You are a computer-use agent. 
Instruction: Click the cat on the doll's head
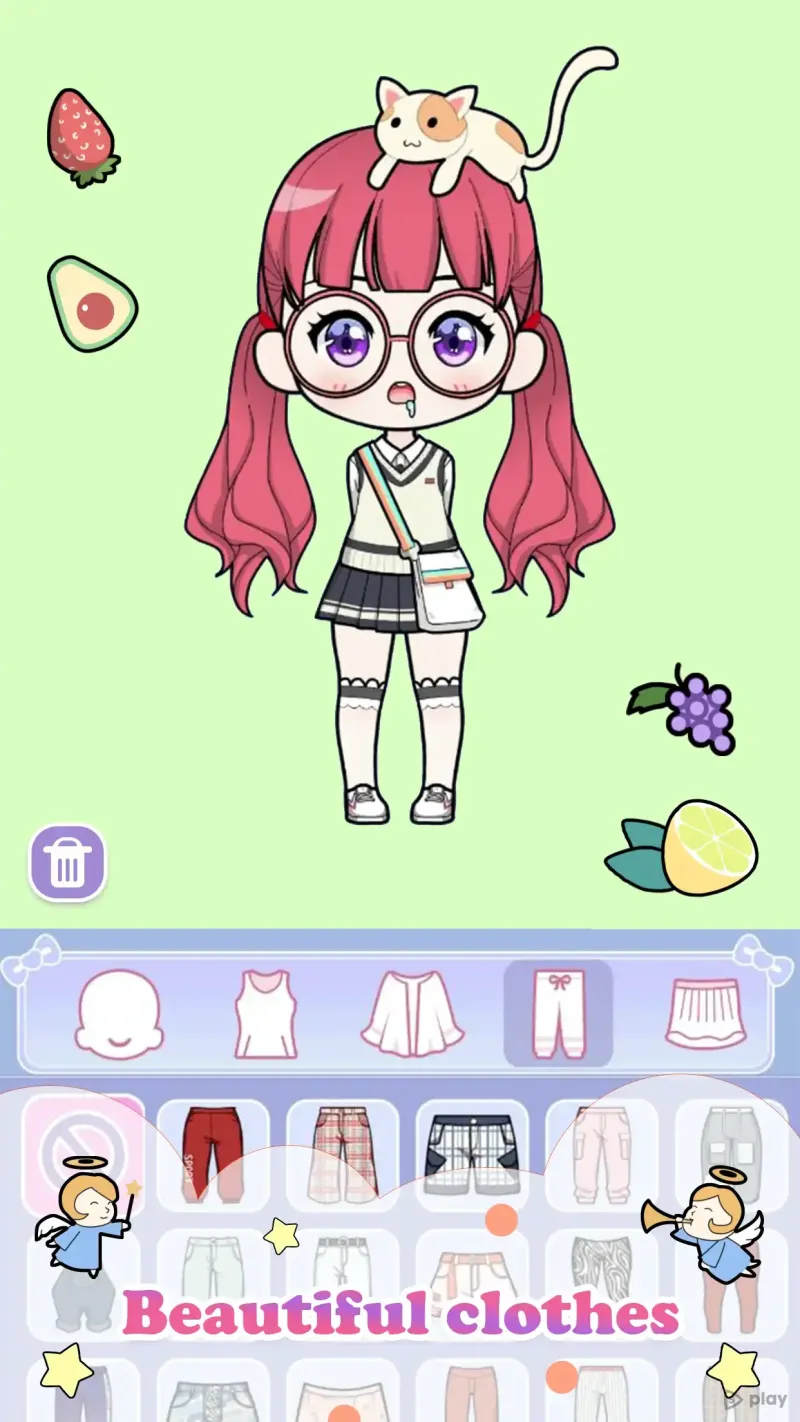point(448,125)
